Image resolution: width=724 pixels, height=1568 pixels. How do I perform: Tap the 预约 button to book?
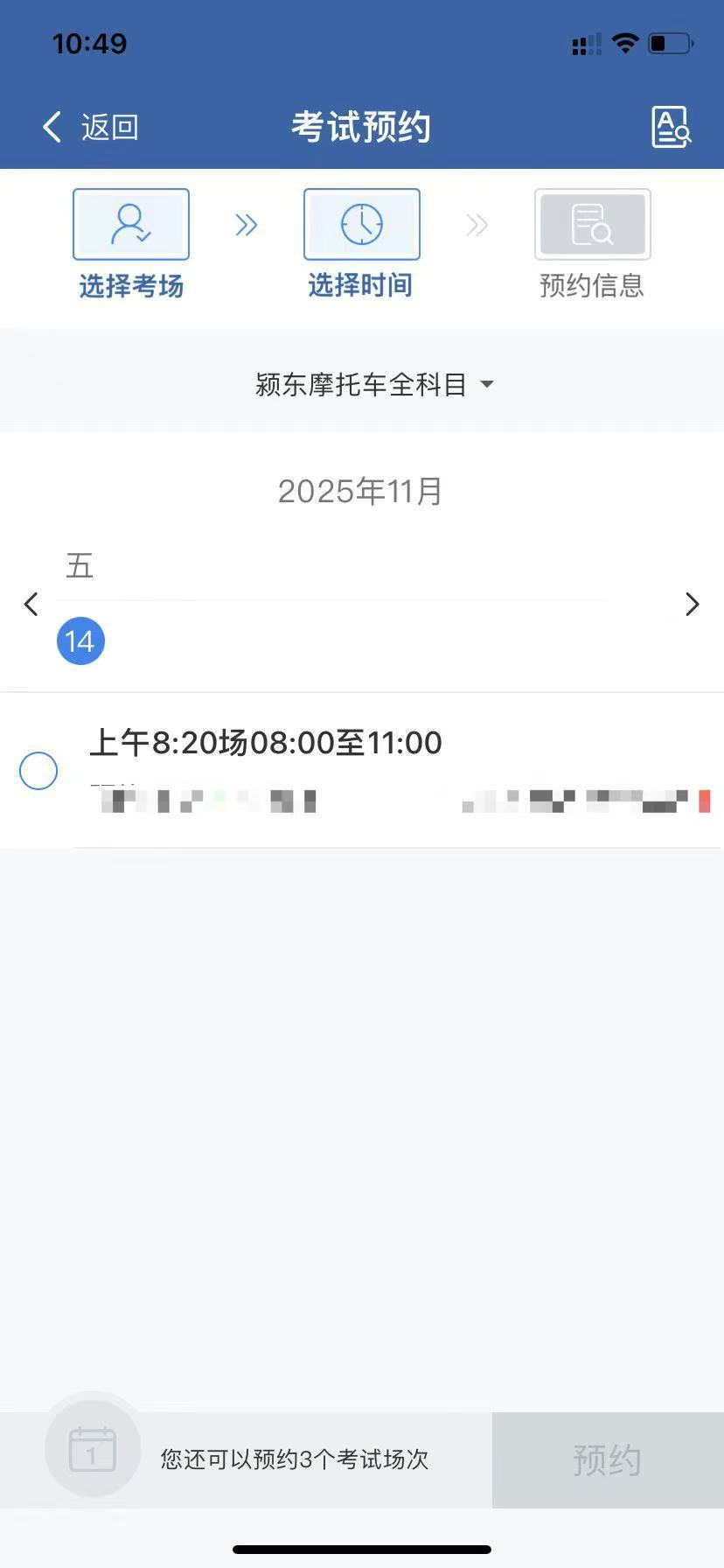tap(607, 1459)
